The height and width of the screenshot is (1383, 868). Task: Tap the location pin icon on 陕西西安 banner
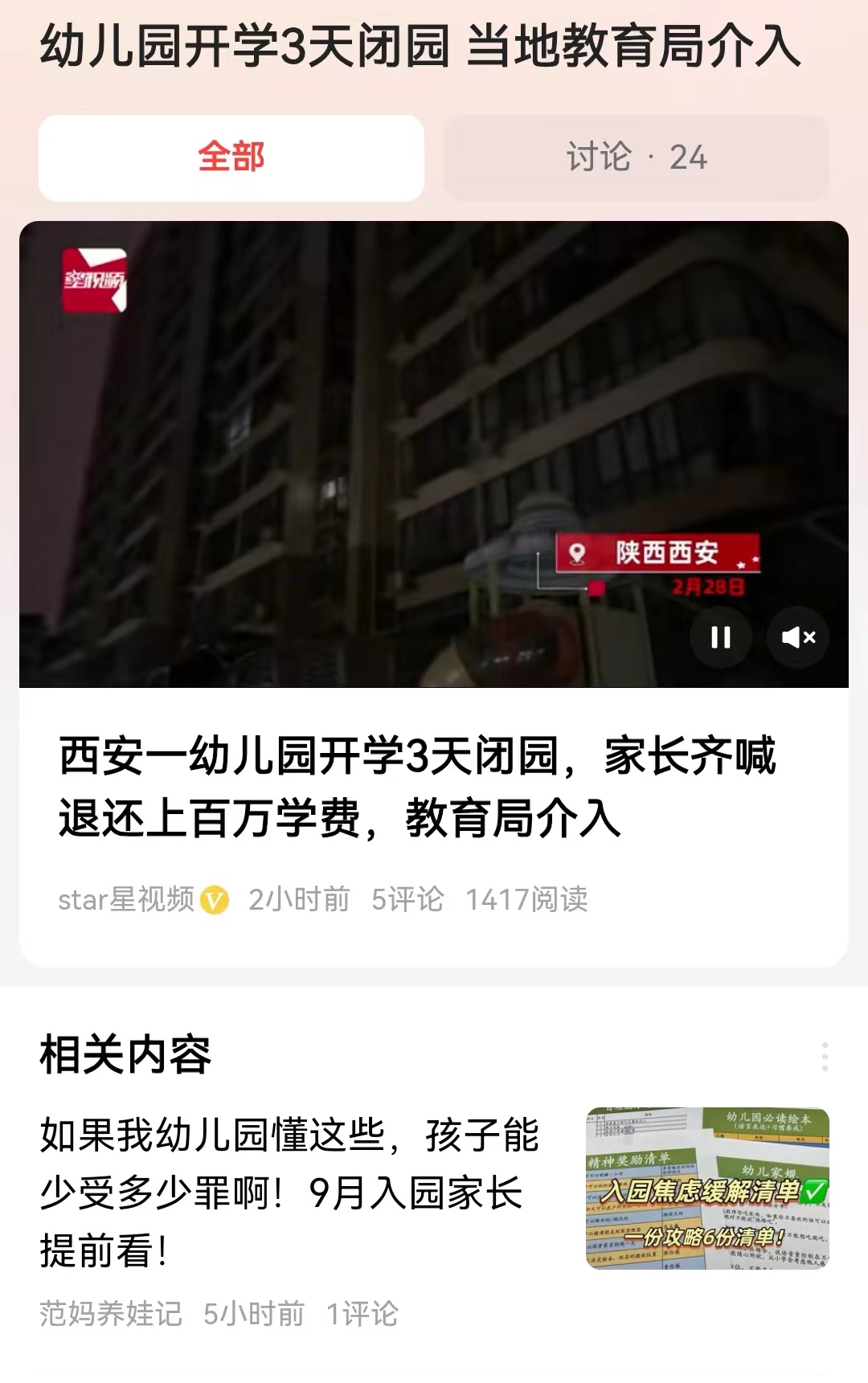pos(575,550)
